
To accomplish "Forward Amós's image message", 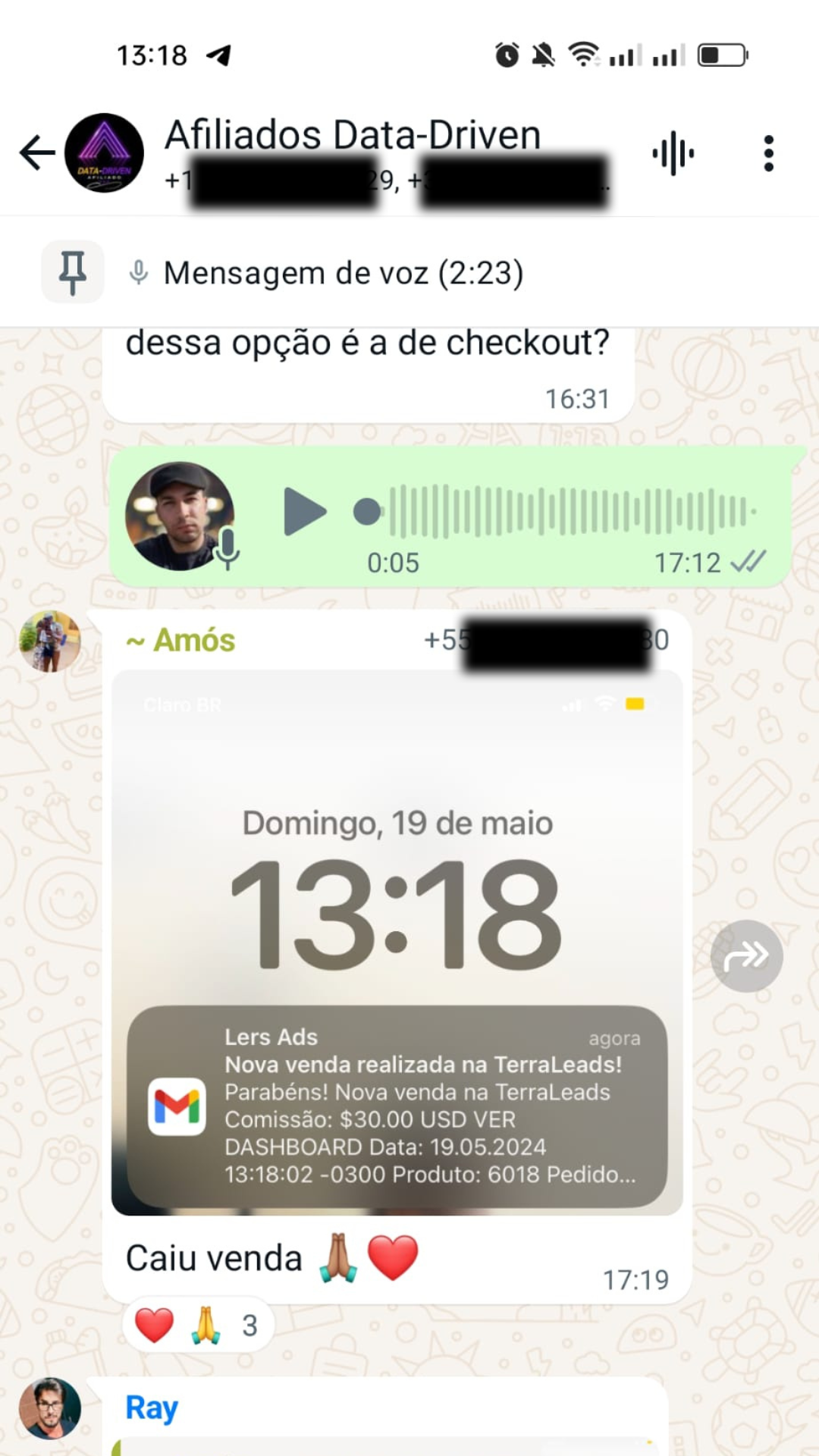I will (x=746, y=955).
